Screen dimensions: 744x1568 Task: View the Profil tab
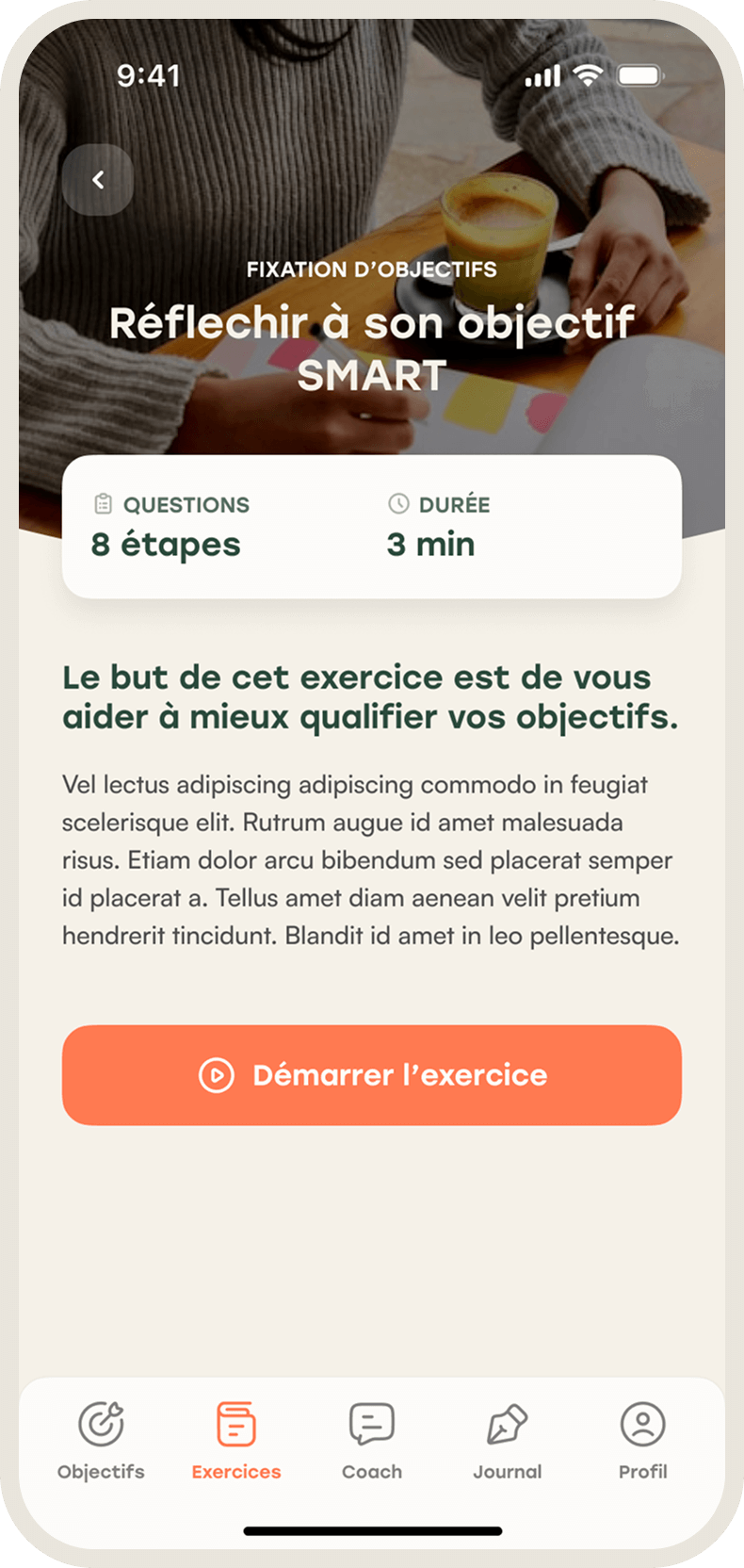point(643,1441)
